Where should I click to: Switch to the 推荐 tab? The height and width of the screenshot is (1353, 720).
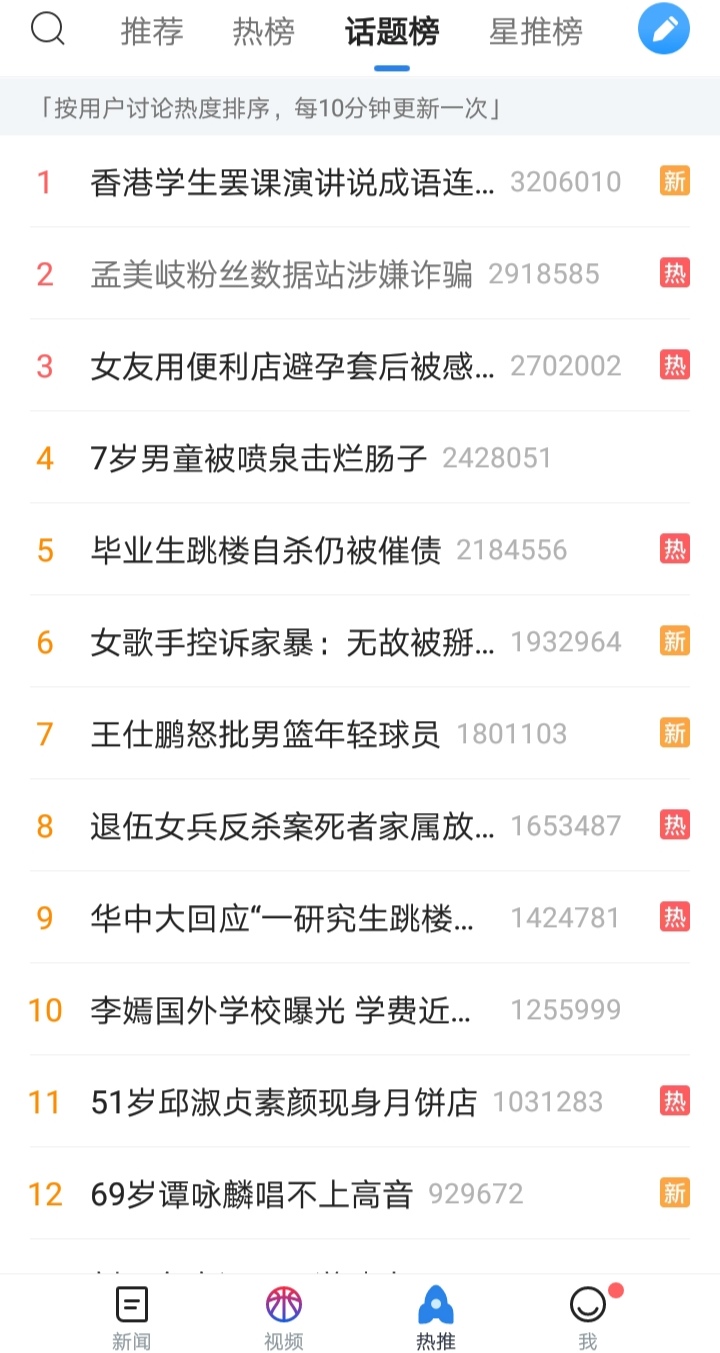[152, 32]
